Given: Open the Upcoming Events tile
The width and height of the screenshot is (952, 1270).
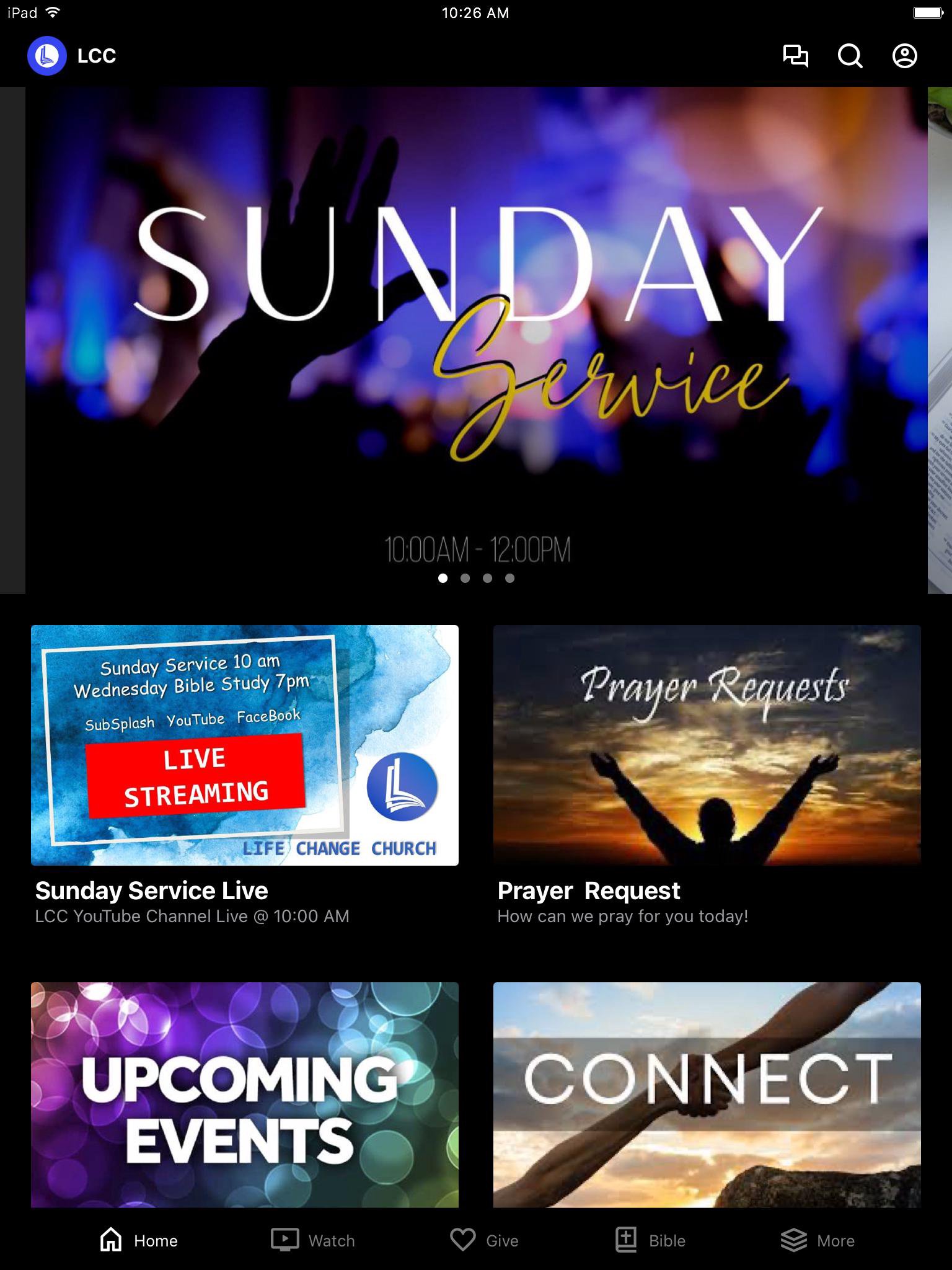Looking at the screenshot, I should click(244, 1095).
